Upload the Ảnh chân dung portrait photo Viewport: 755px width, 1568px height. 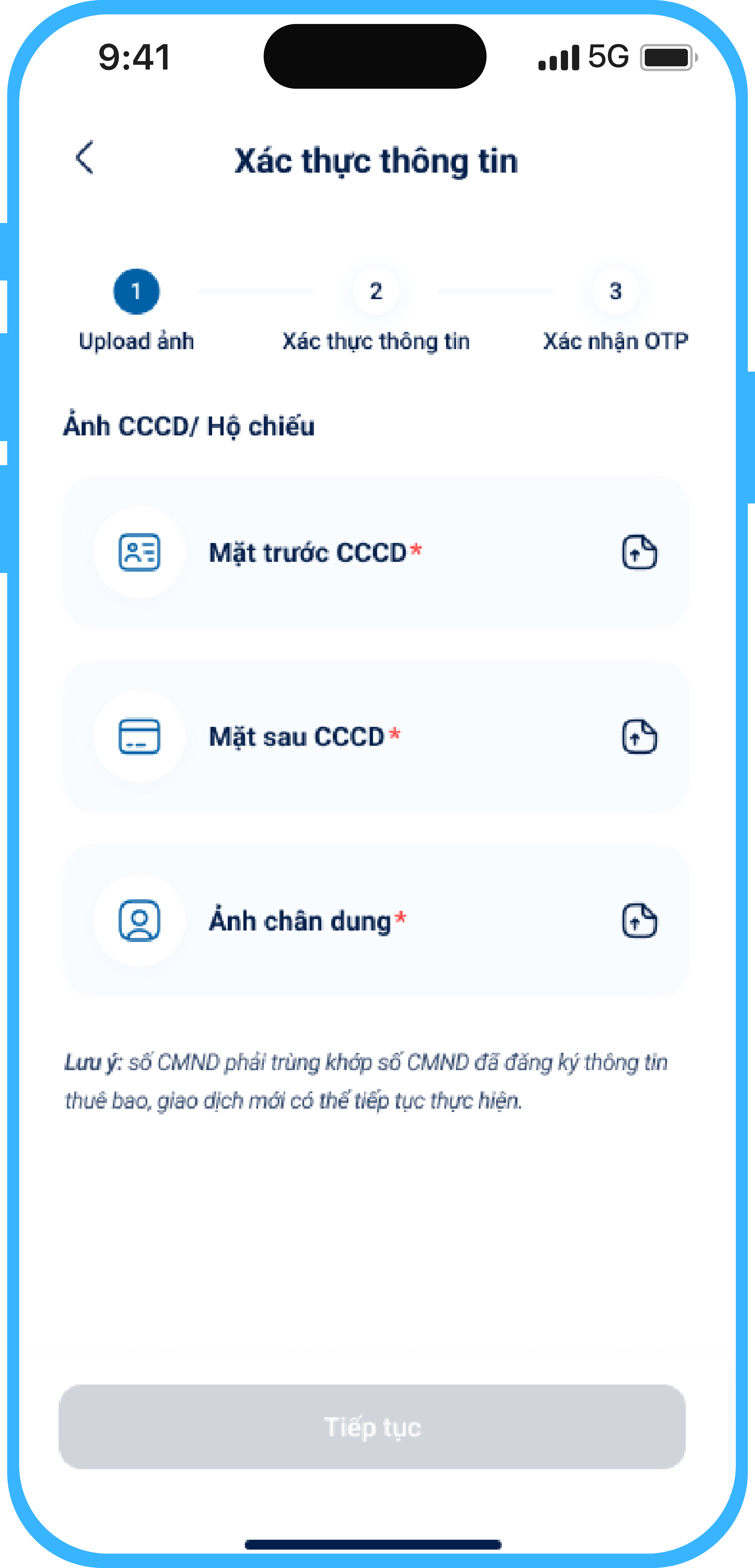376,920
